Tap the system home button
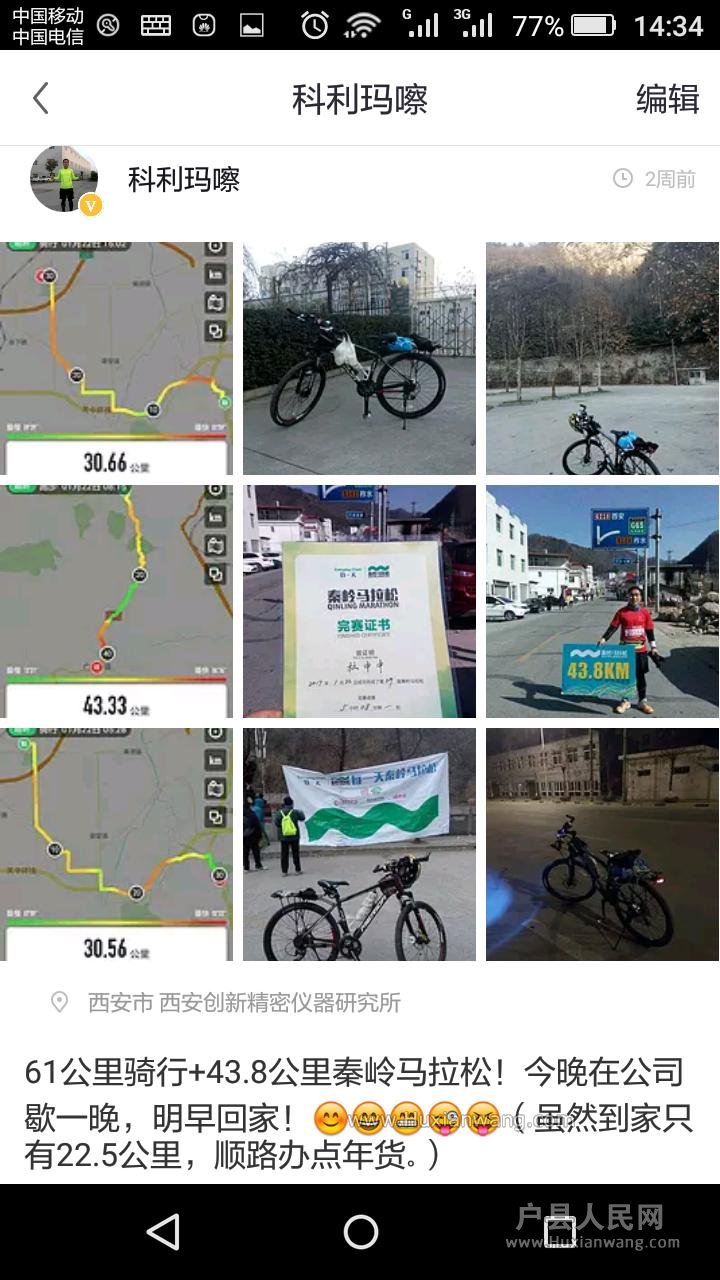This screenshot has width=720, height=1280. tap(360, 1232)
